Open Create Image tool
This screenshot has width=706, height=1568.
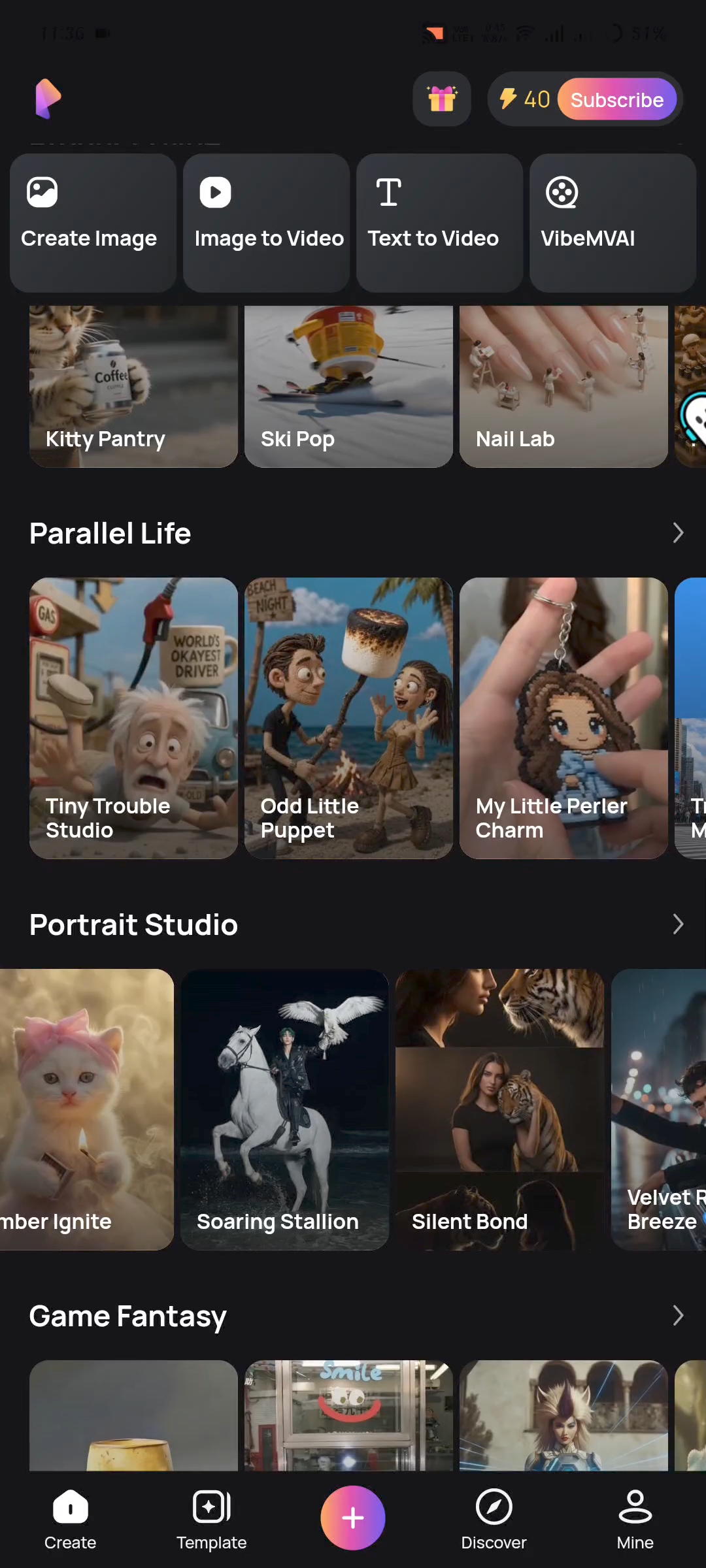pyautogui.click(x=93, y=223)
